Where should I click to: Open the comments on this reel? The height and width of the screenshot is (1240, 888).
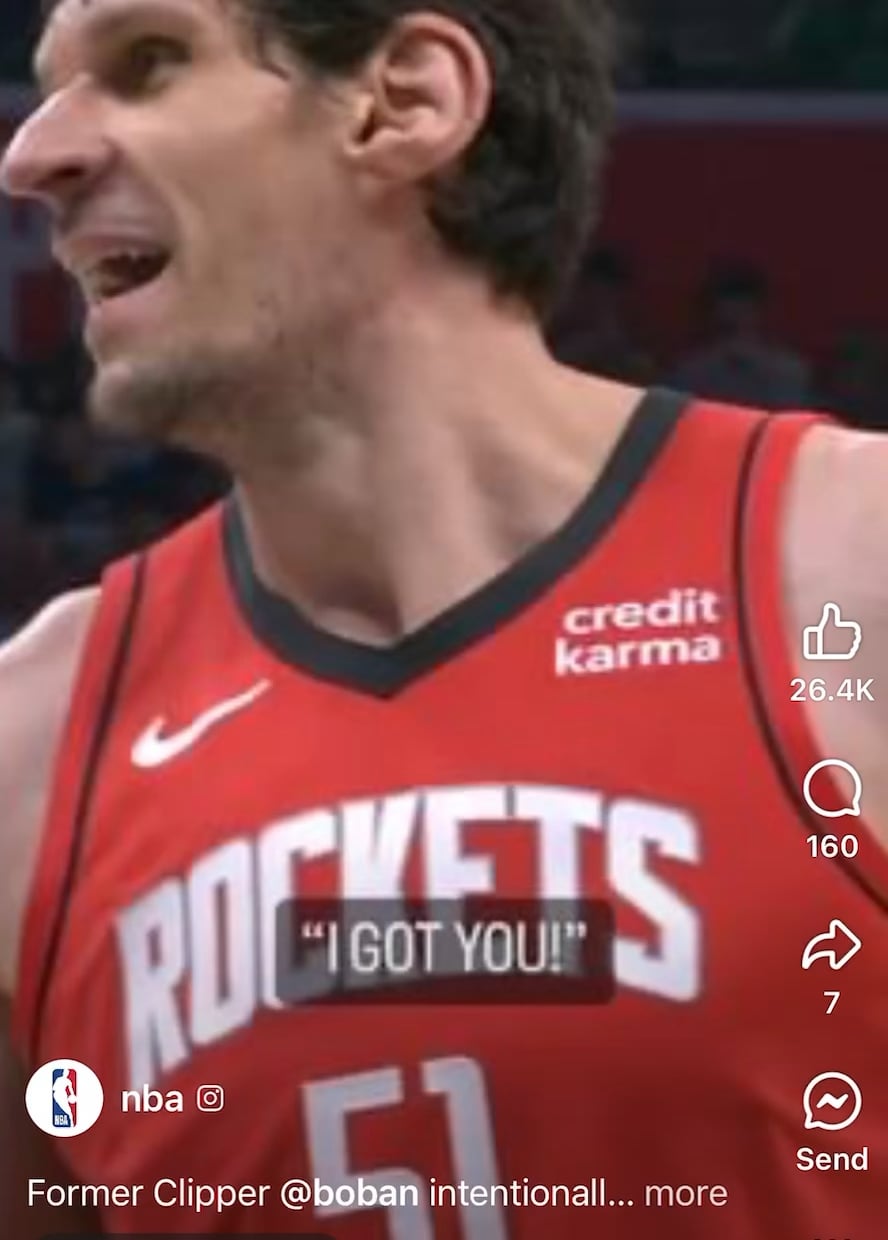(x=831, y=790)
